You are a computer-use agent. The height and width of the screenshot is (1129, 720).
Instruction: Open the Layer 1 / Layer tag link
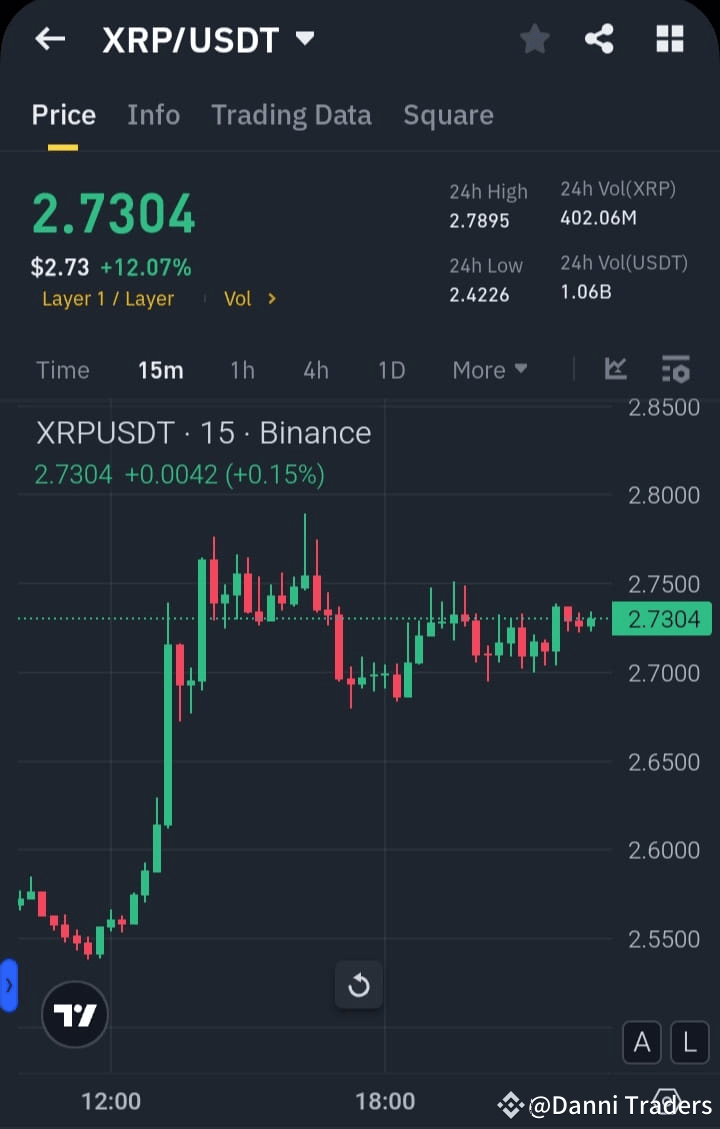coord(107,298)
